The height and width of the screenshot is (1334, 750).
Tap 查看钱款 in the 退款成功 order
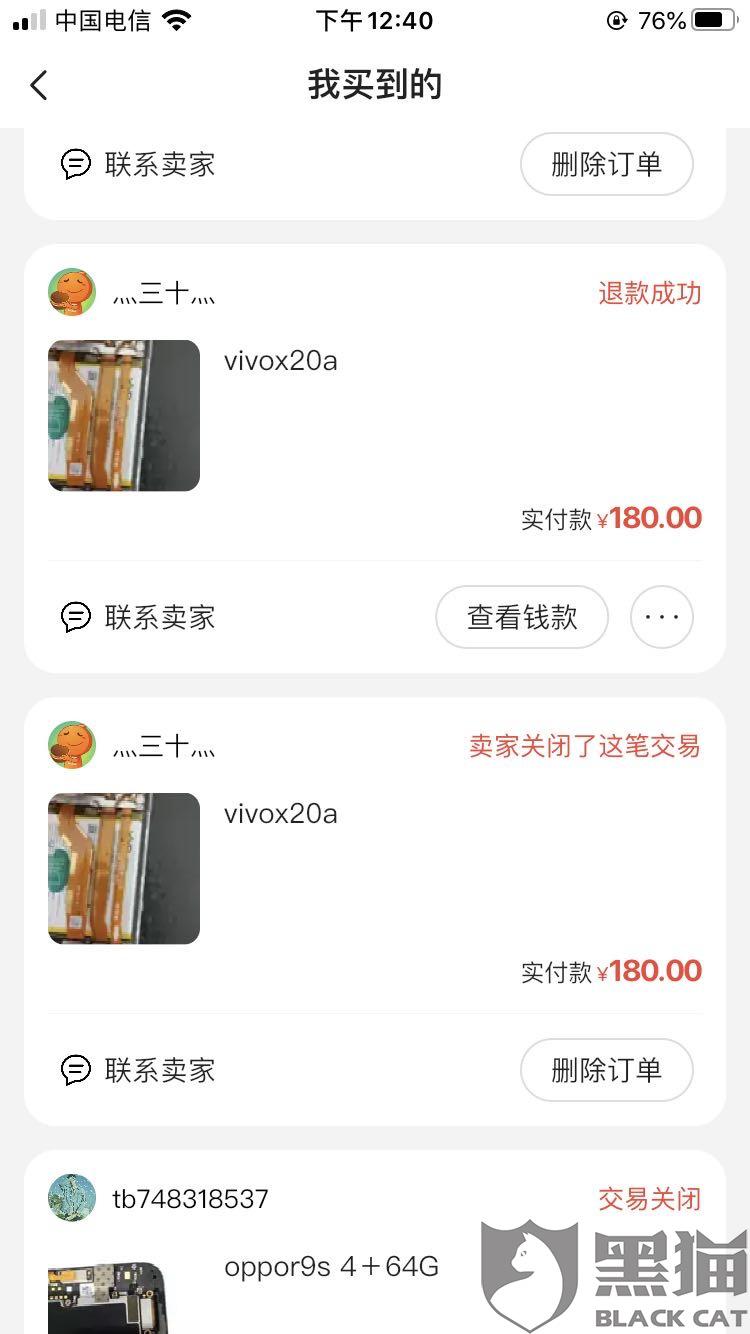(522, 617)
